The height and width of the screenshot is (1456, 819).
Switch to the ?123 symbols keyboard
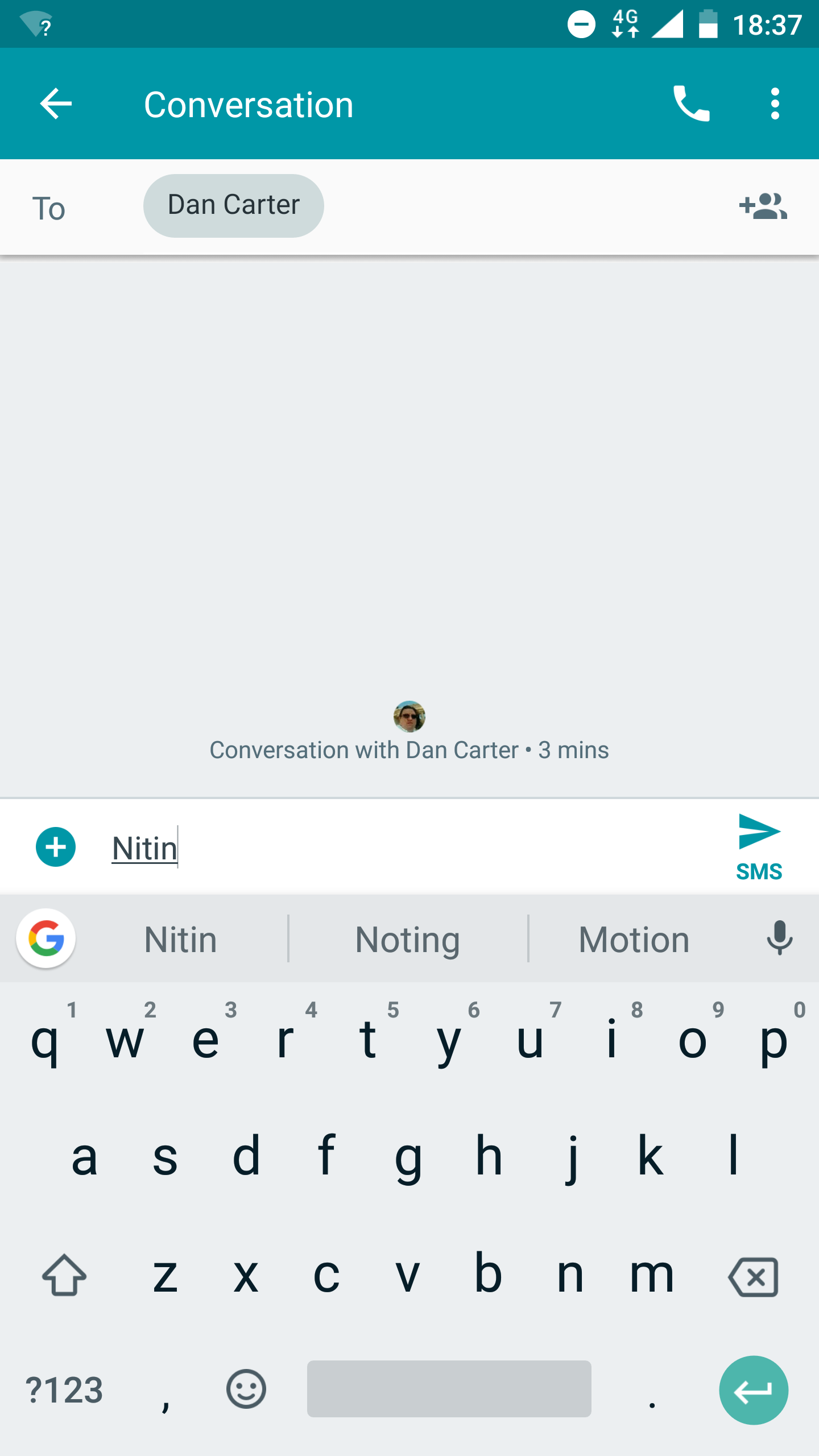(64, 1390)
